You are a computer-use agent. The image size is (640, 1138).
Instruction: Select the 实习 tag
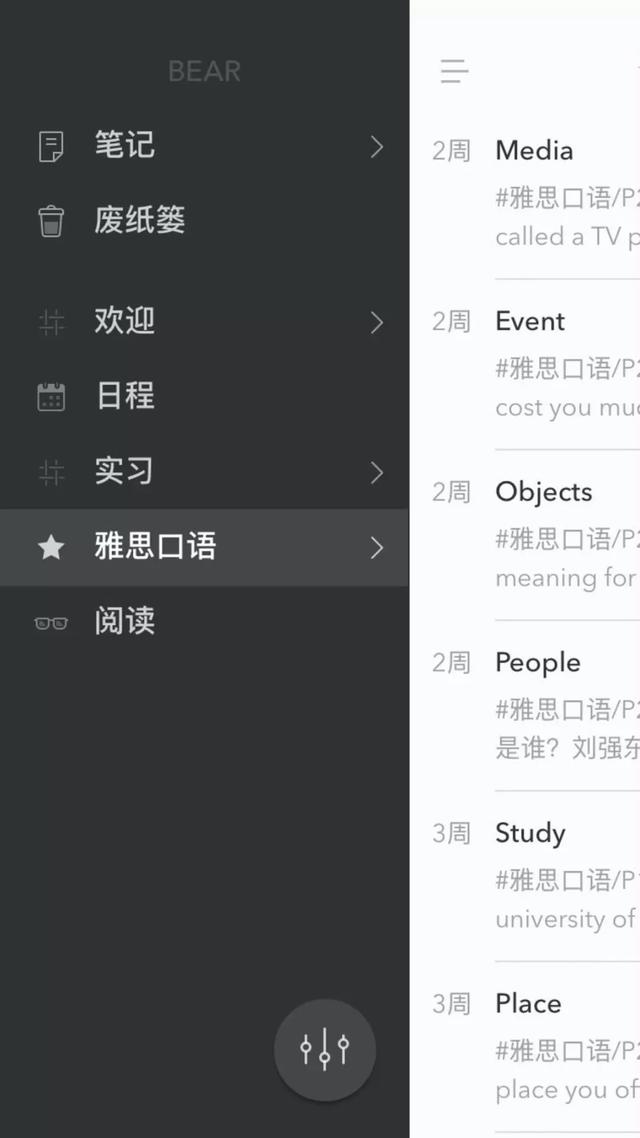tap(125, 472)
